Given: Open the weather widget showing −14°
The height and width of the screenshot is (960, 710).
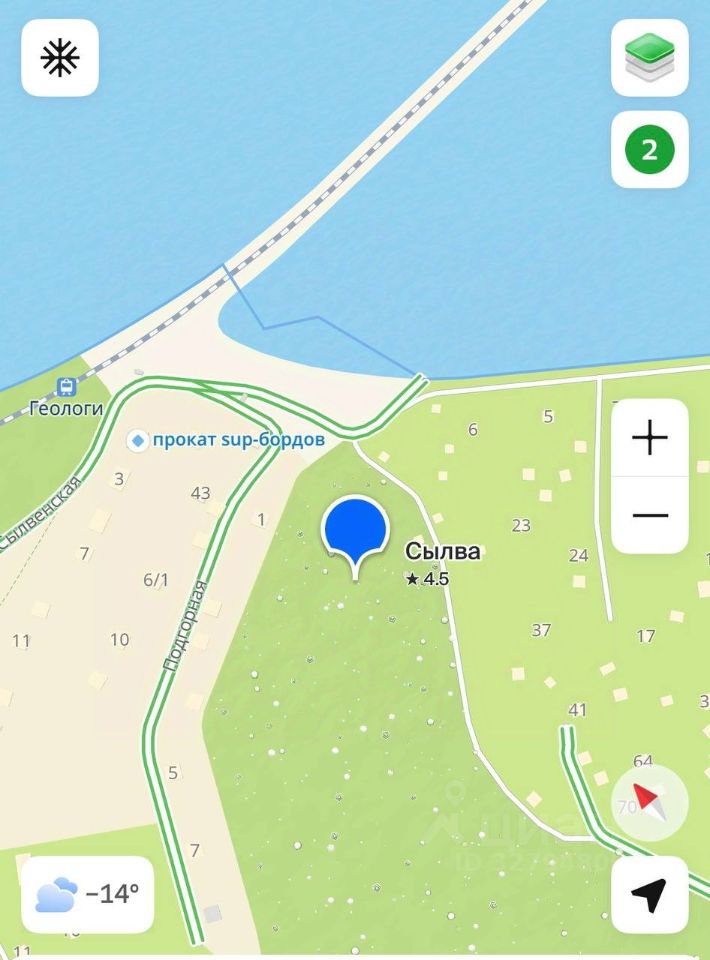Looking at the screenshot, I should click(88, 894).
